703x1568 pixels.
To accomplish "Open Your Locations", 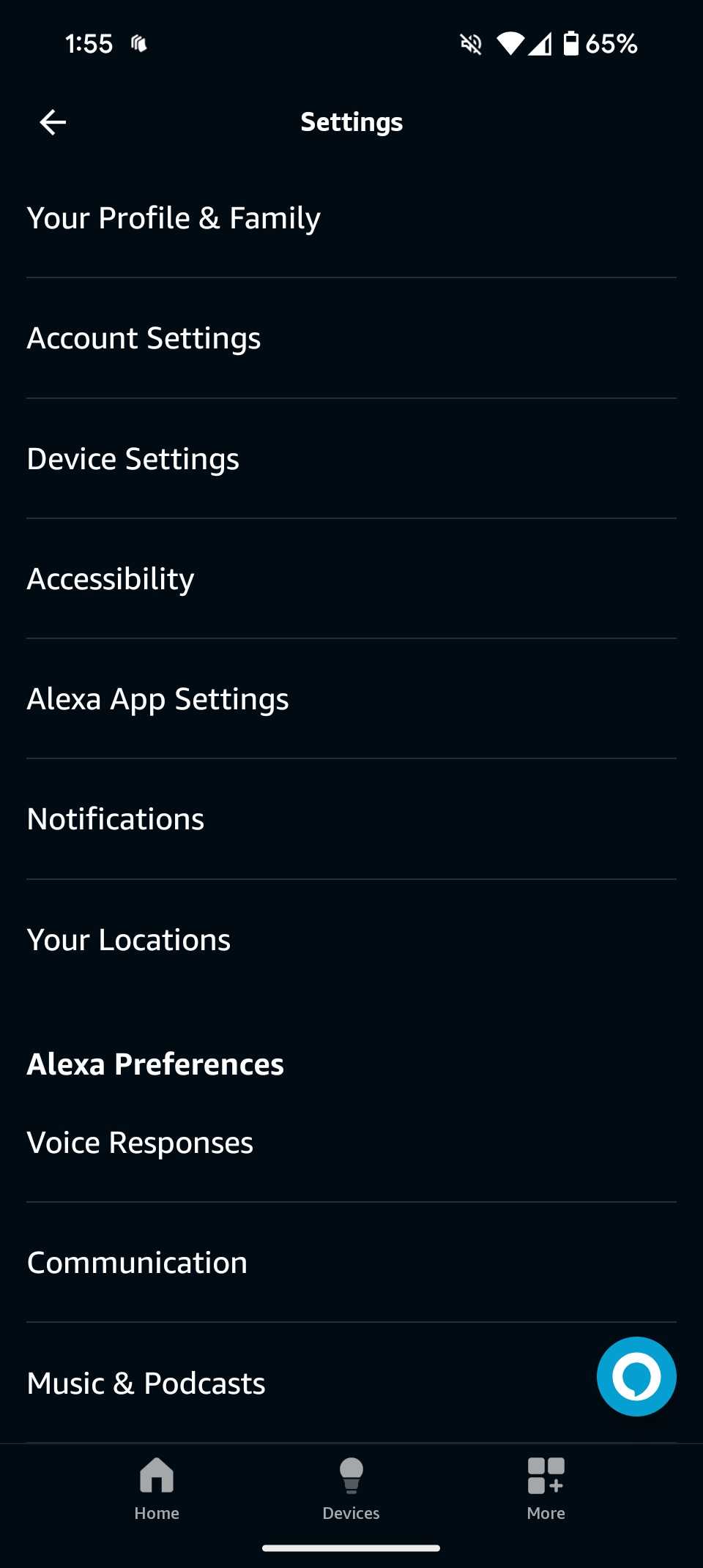I will (128, 939).
